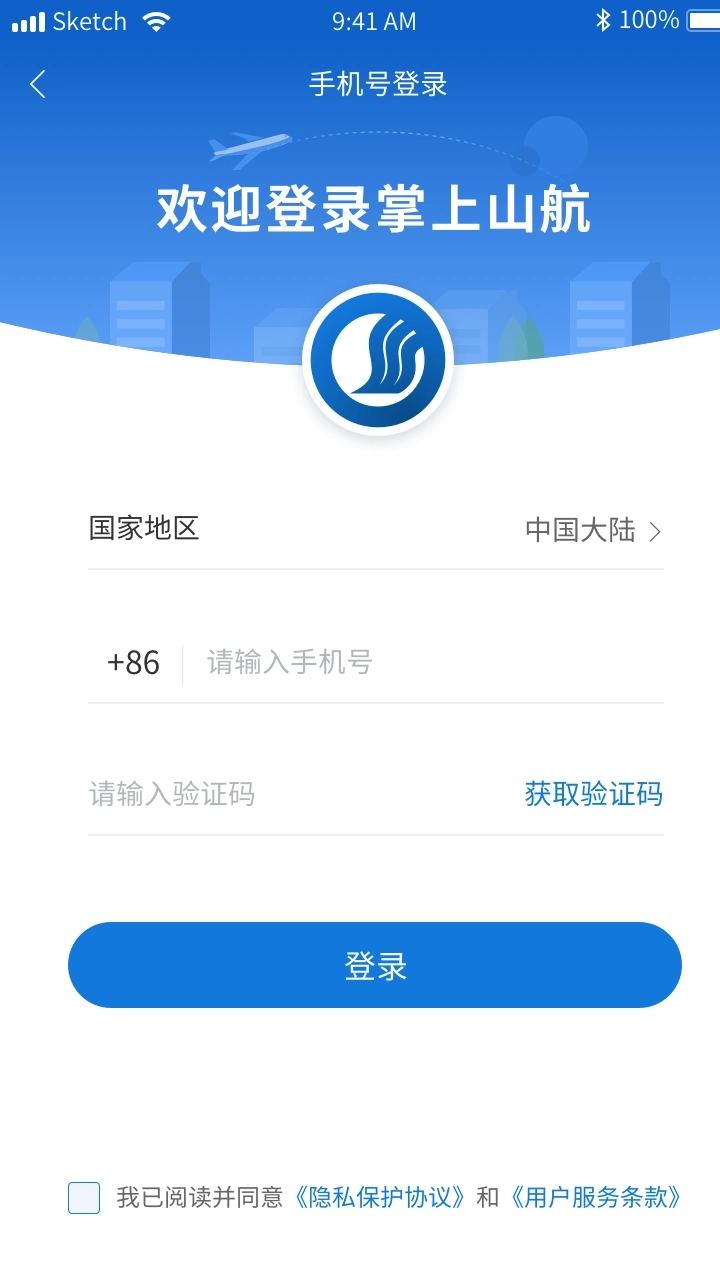720x1280 pixels.
Task: Expand the country region chevron
Action: [x=657, y=531]
